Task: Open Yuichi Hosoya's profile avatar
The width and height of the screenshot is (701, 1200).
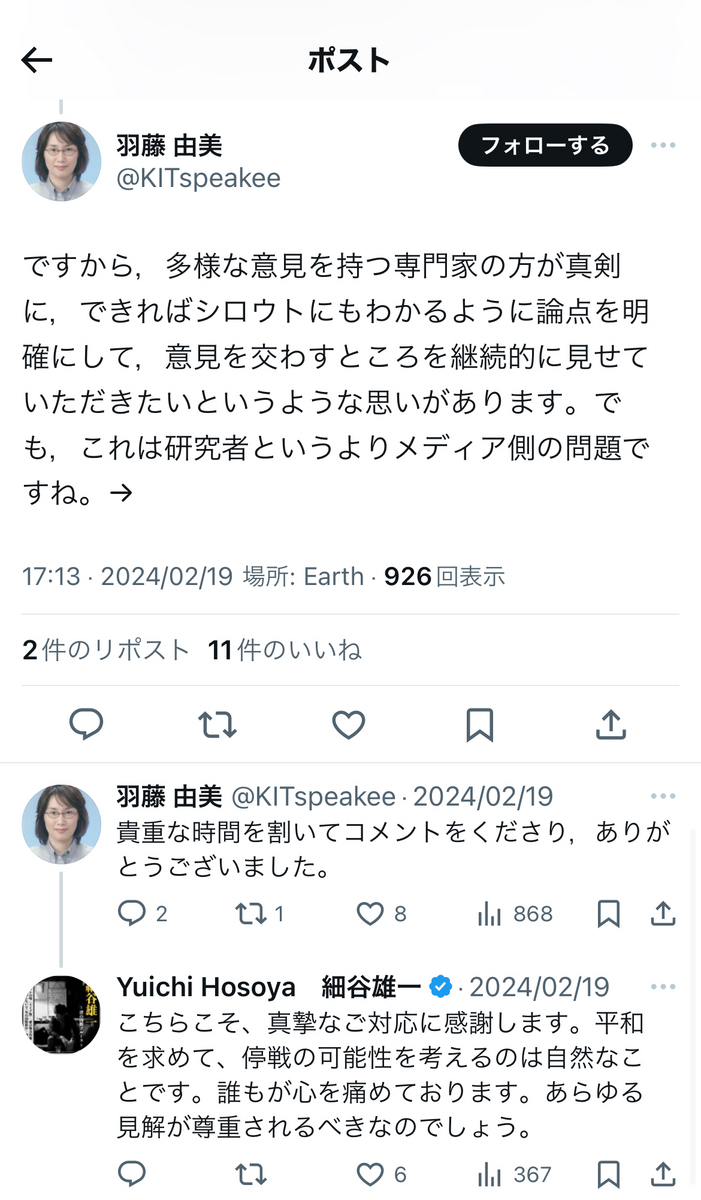Action: pos(61,1014)
